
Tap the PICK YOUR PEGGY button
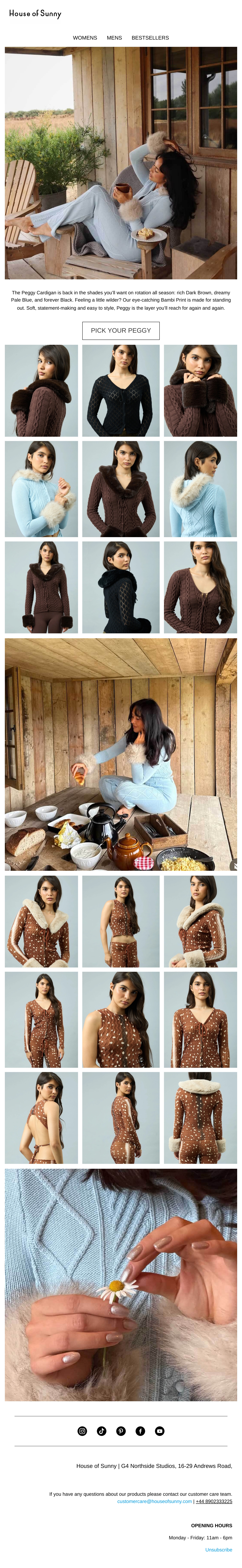(x=121, y=330)
